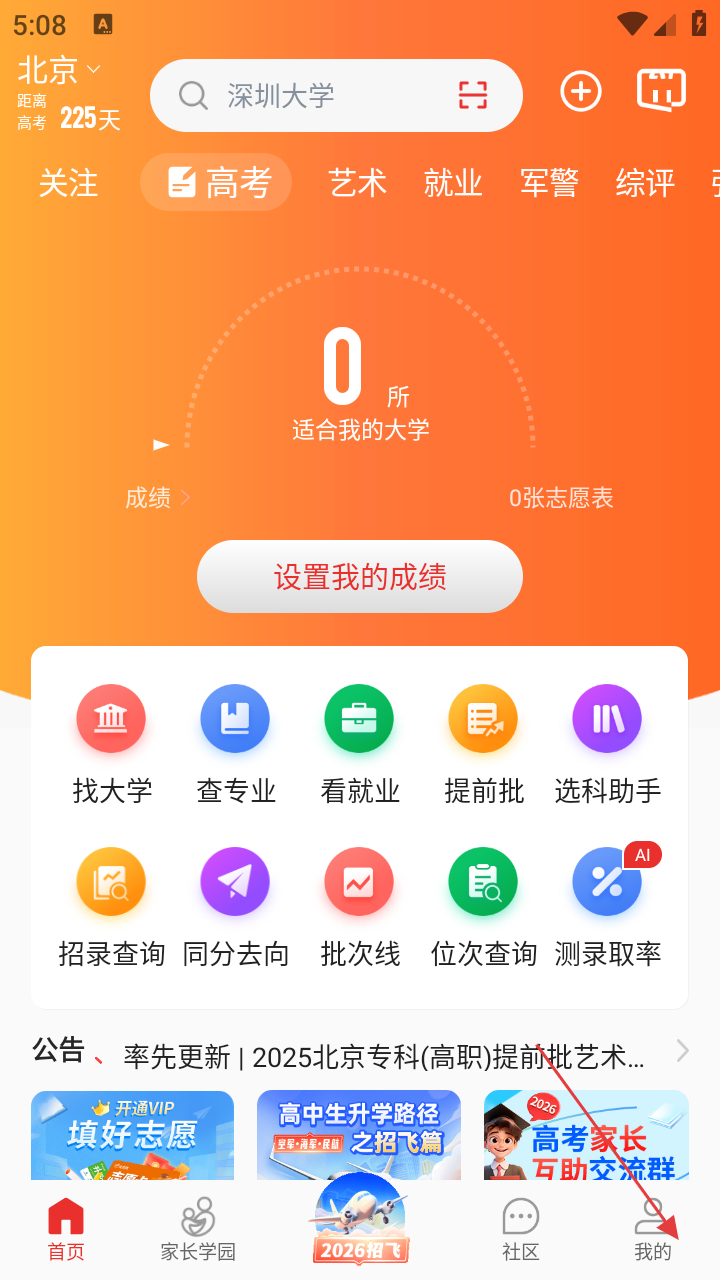The height and width of the screenshot is (1280, 720).
Task: Open the 公告 announcement about 2025北京专科
Action: [384, 1056]
